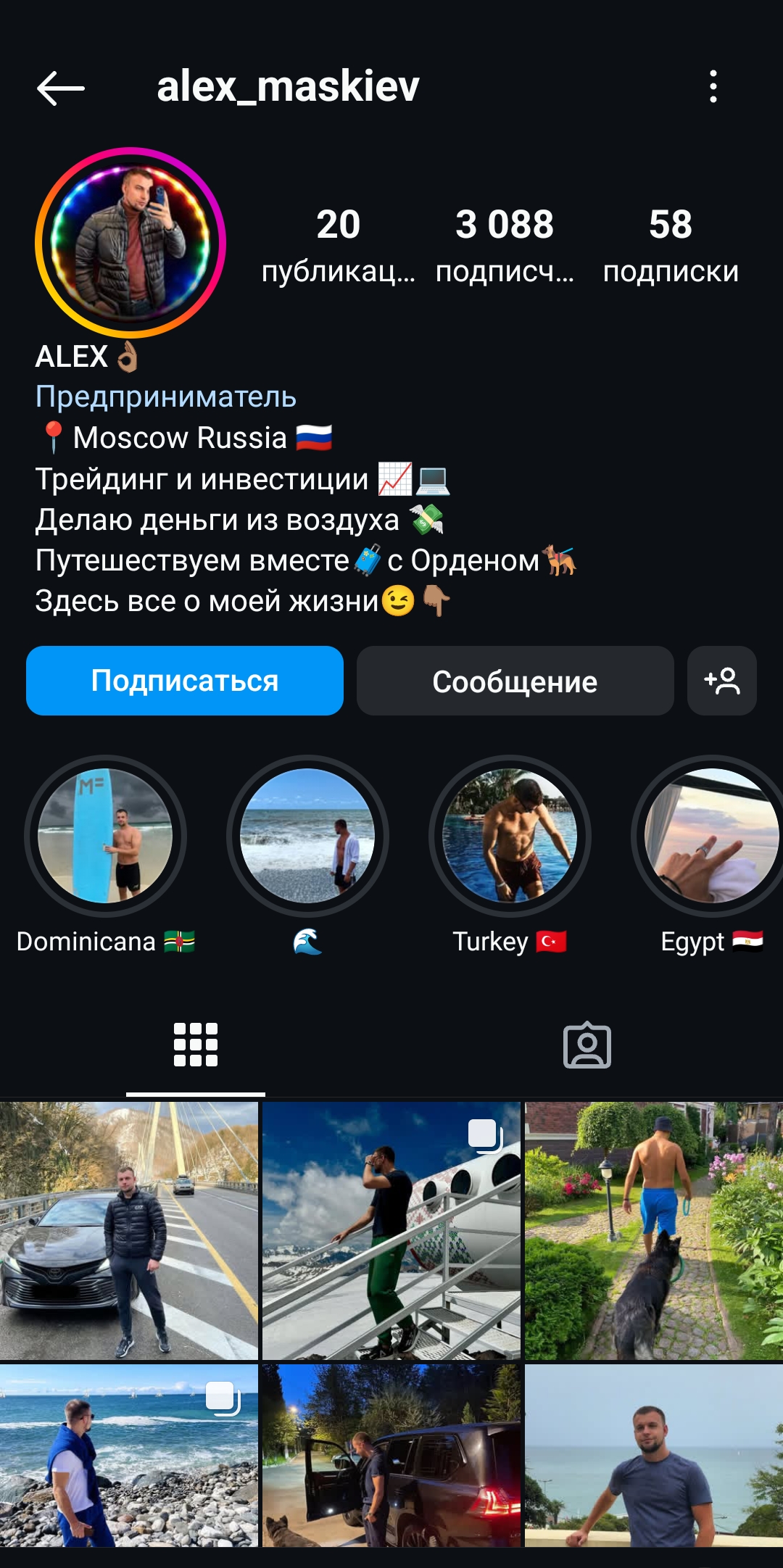Screen dimensions: 783x1568
Task: Show suggested accounts with add-person icon
Action: [x=722, y=681]
